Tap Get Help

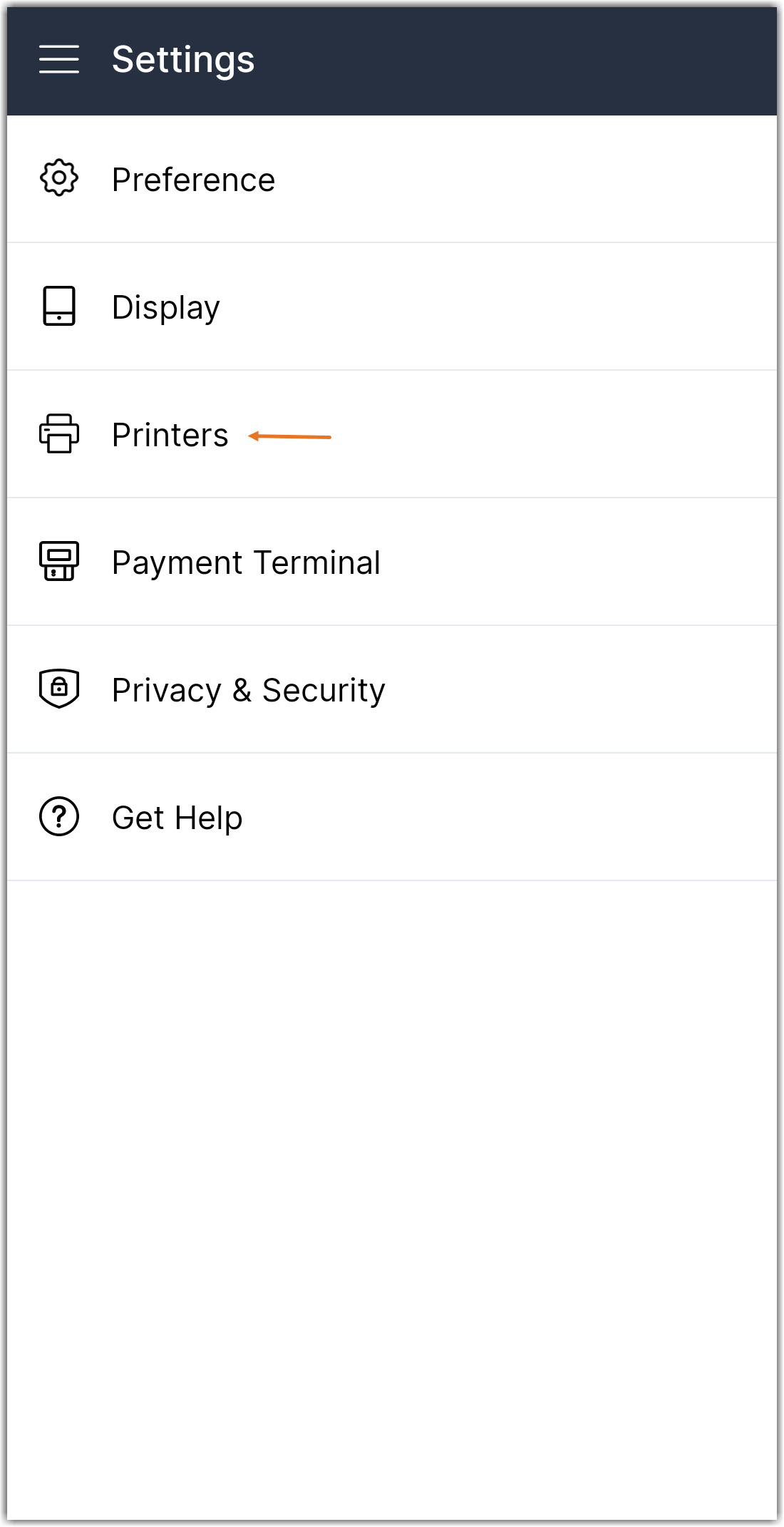pyautogui.click(x=177, y=818)
